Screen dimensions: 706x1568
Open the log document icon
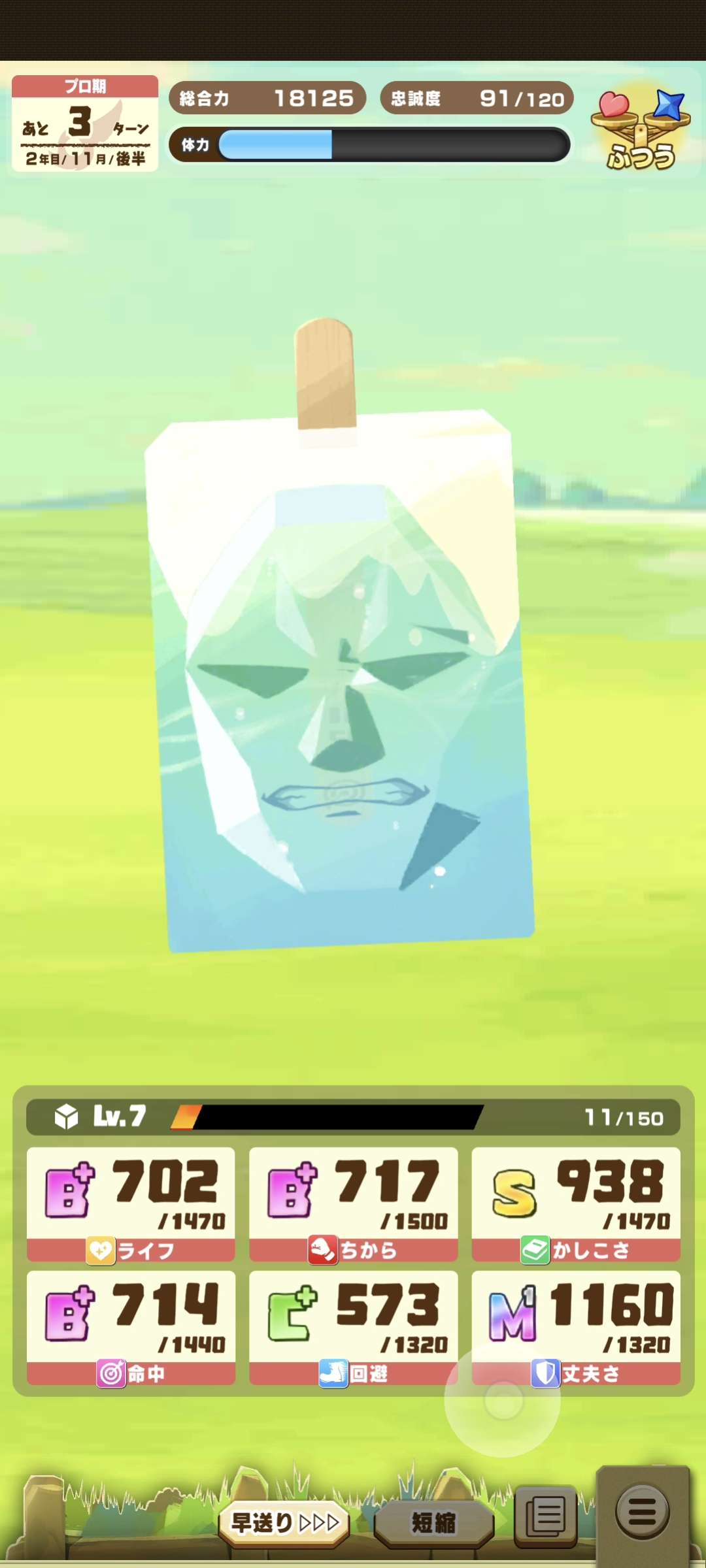click(546, 1516)
